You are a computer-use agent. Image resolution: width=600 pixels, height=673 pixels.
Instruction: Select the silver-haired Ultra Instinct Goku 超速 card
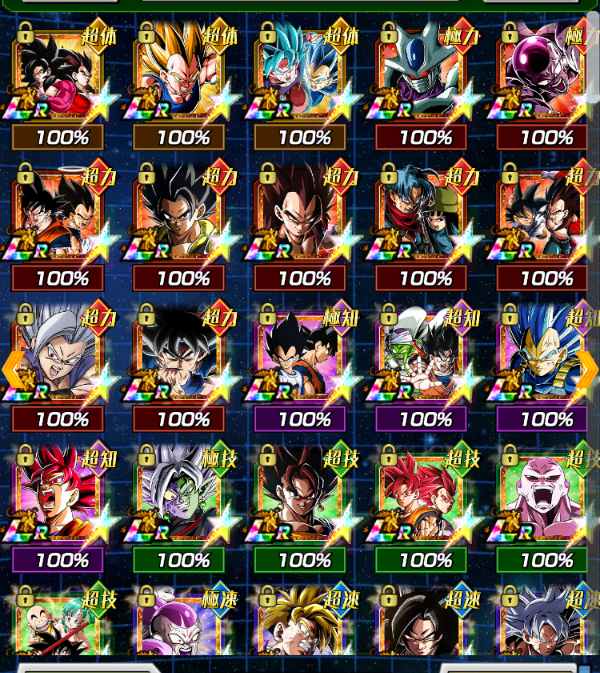coord(546,625)
